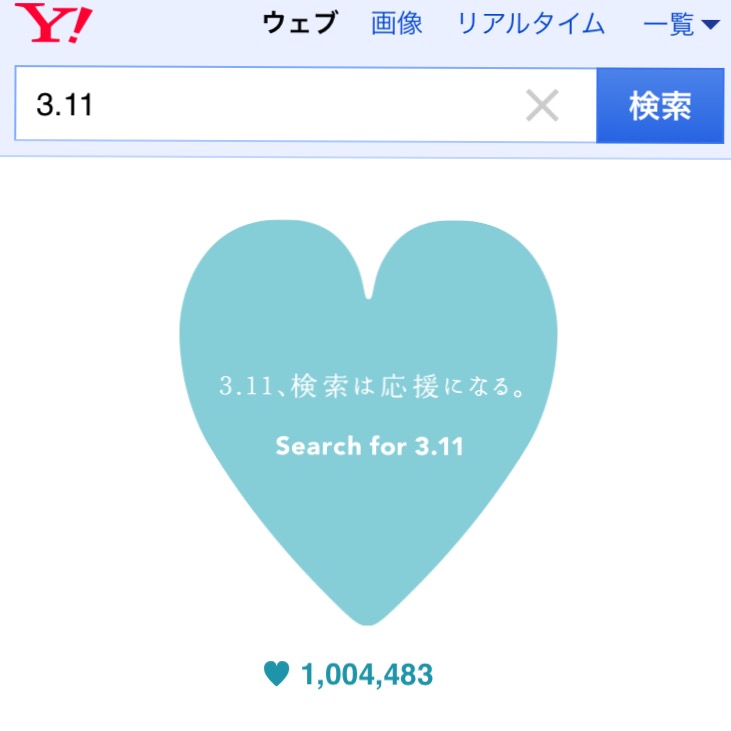Switch to the 画像 tab

click(x=397, y=23)
